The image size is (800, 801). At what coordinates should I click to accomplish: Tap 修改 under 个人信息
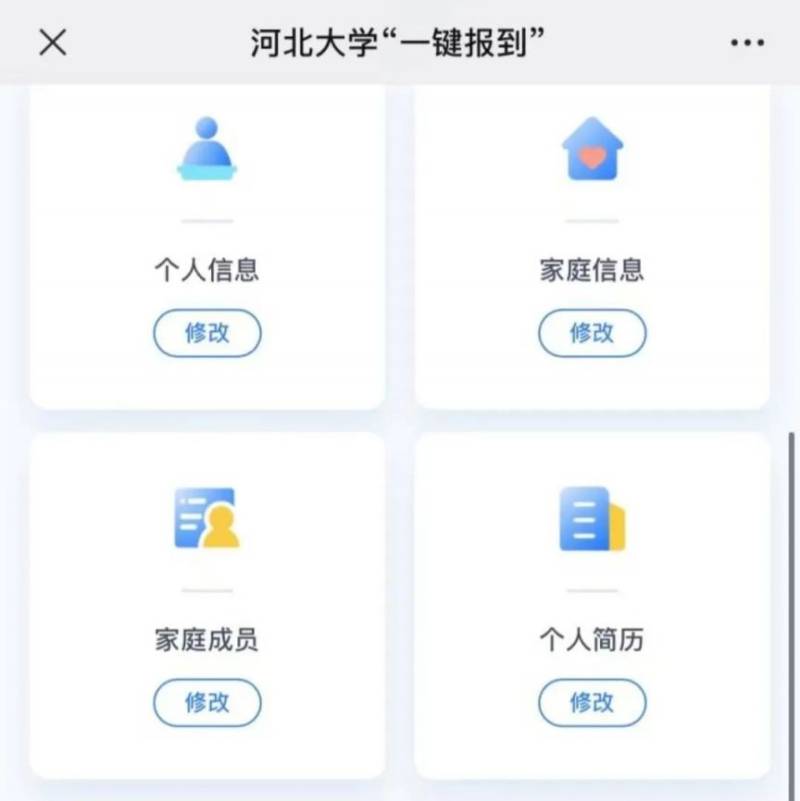pos(207,333)
